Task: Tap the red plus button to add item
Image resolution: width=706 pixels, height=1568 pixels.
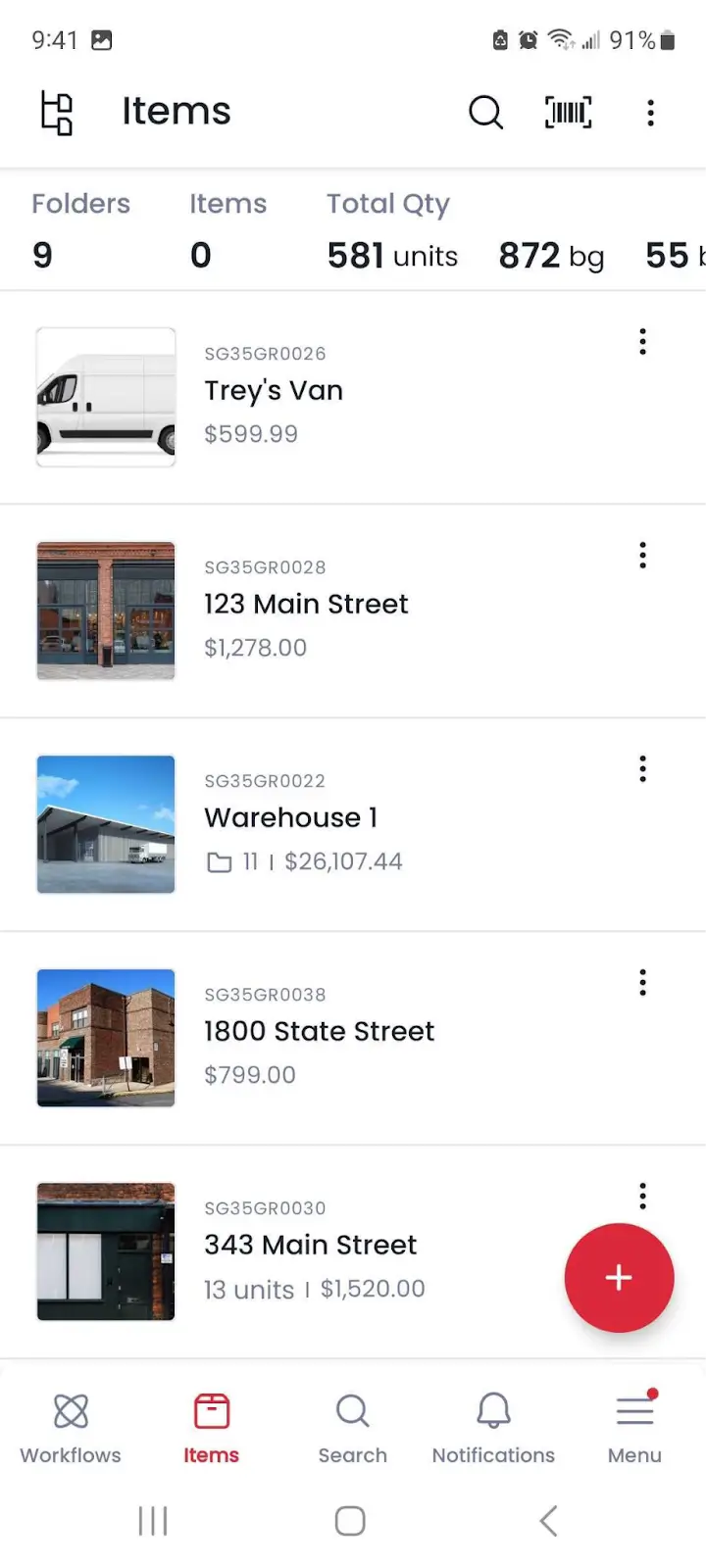Action: point(619,1277)
